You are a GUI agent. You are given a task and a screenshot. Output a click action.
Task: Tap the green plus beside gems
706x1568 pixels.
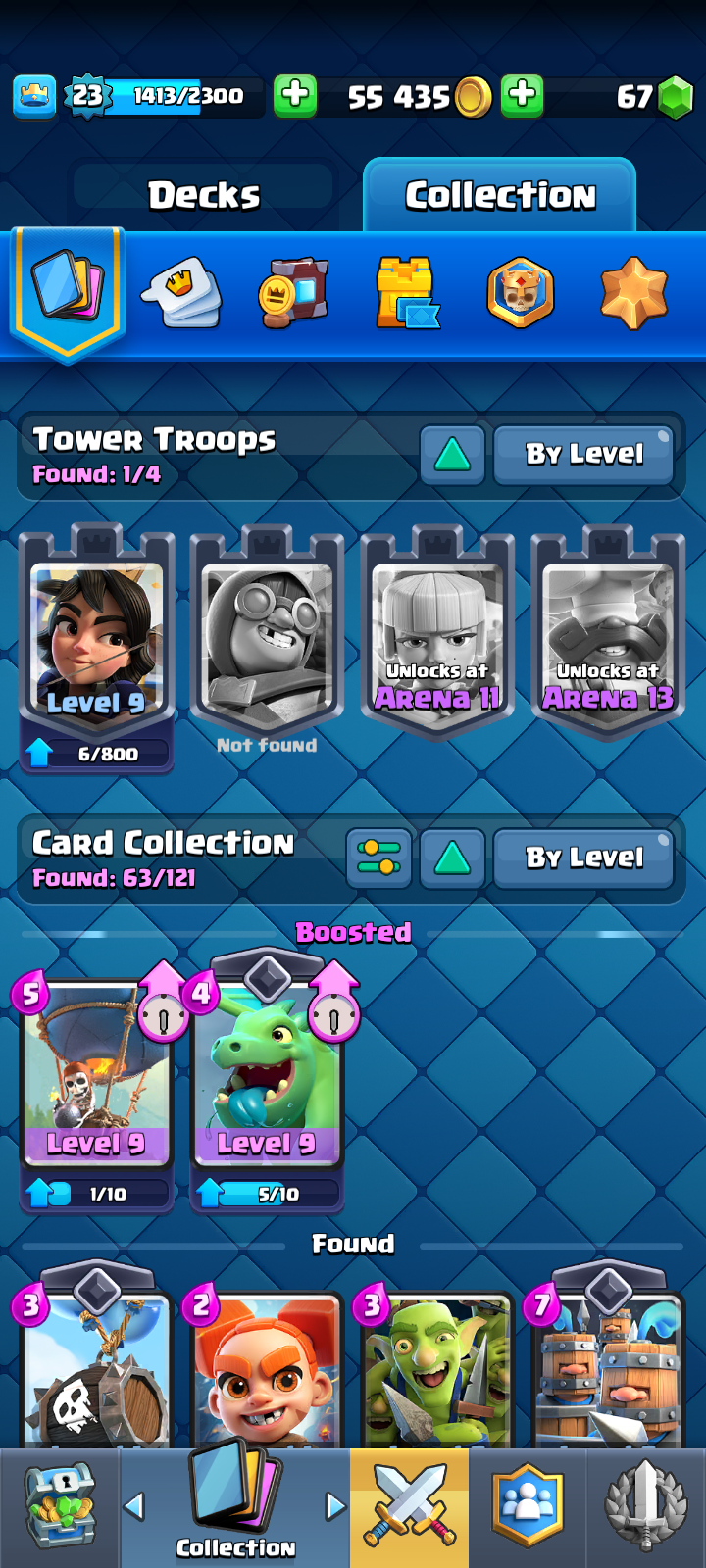523,96
